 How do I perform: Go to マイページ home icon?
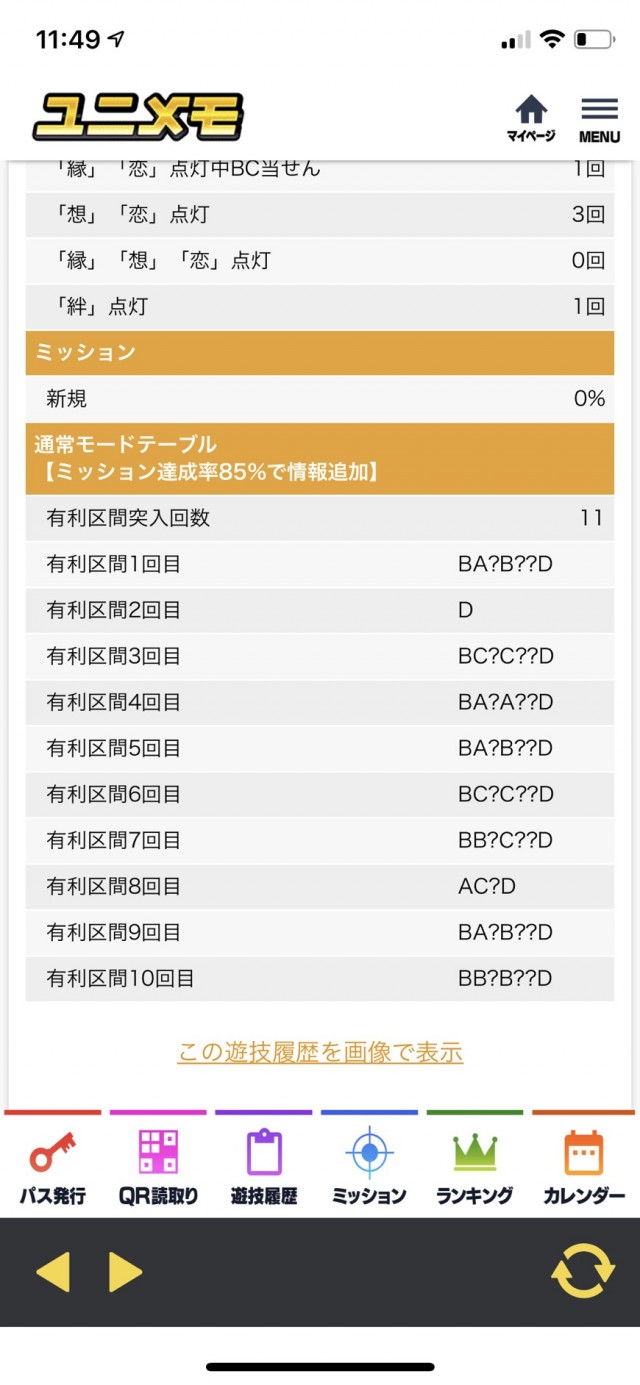530,118
